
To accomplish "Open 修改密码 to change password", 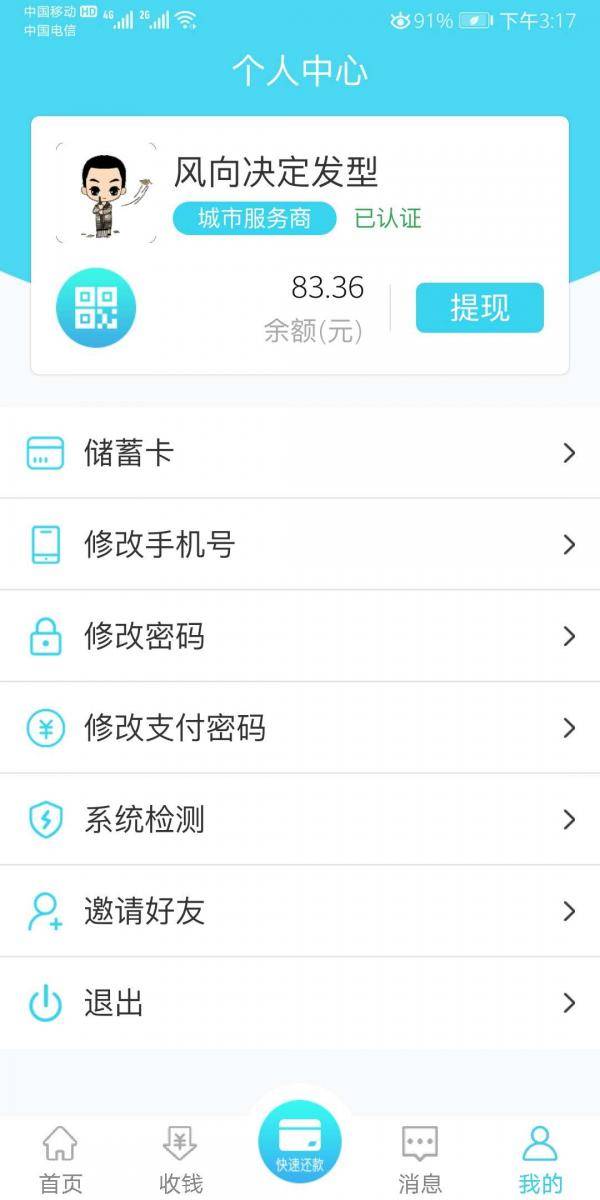I will pos(300,637).
